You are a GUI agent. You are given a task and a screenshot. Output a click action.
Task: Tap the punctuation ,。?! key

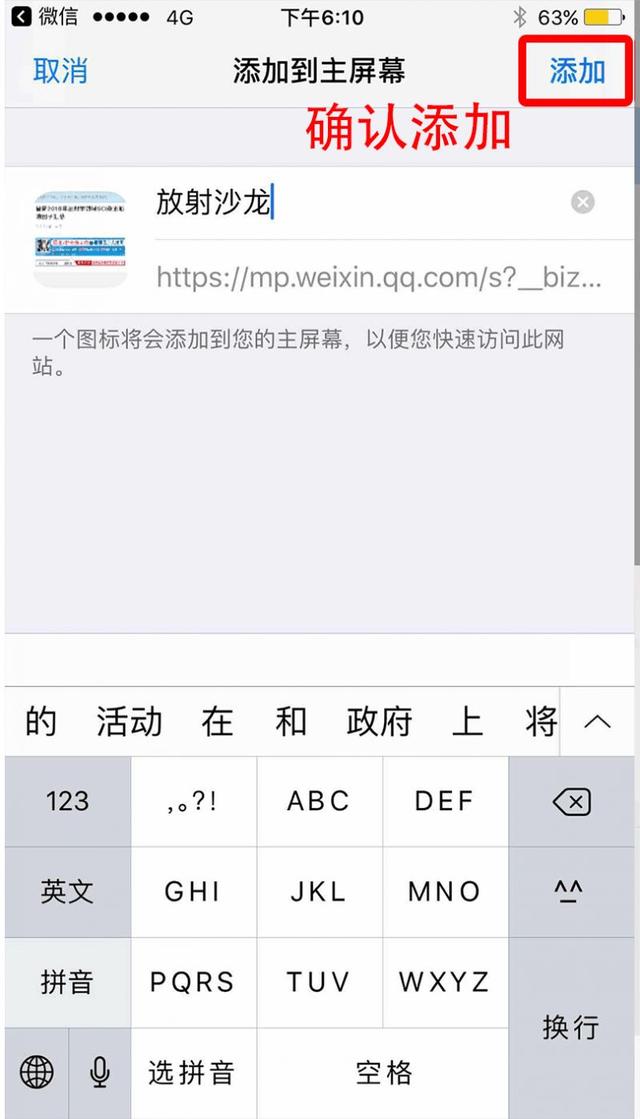click(x=193, y=801)
